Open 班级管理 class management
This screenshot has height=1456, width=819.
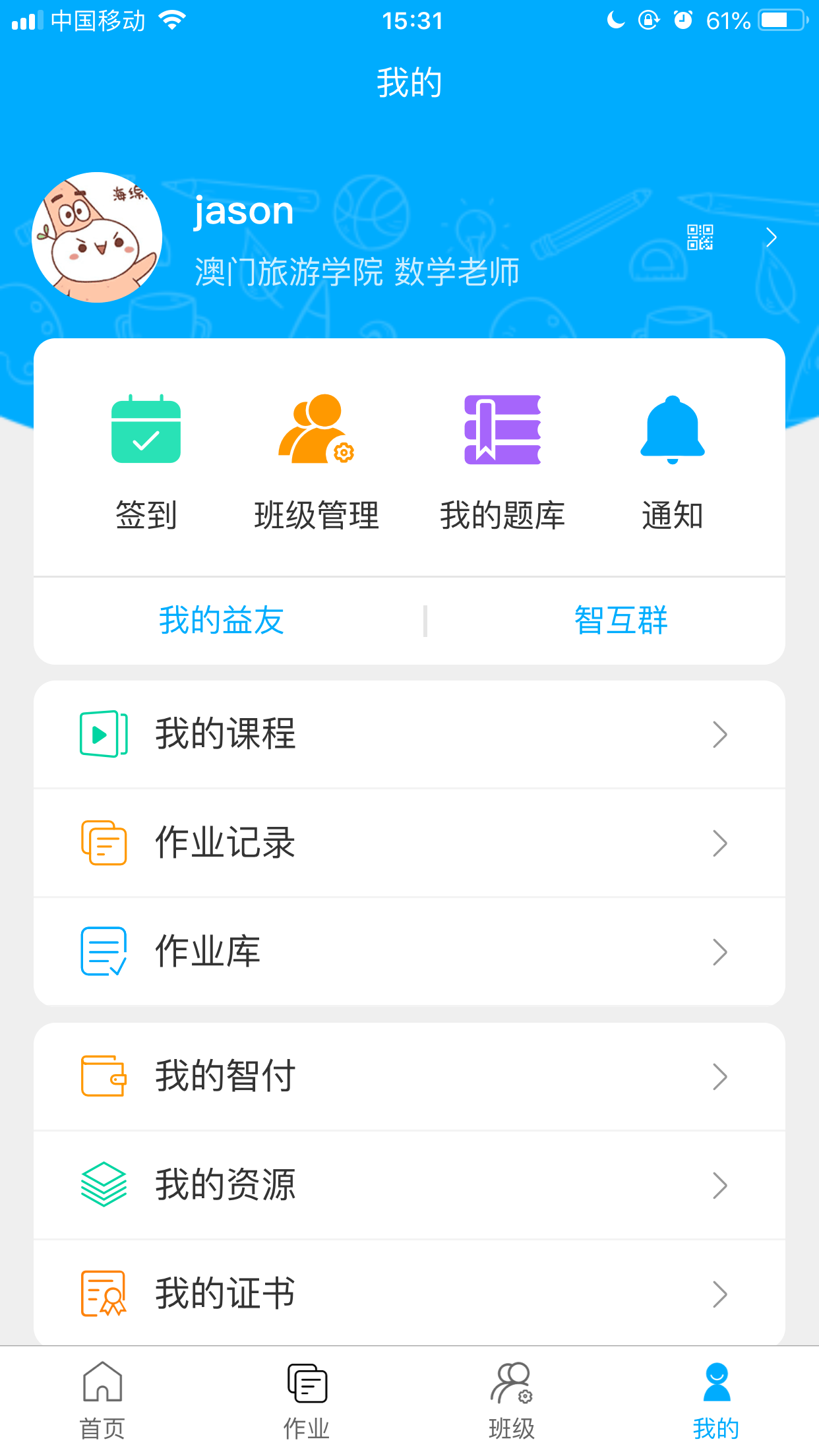point(317,462)
